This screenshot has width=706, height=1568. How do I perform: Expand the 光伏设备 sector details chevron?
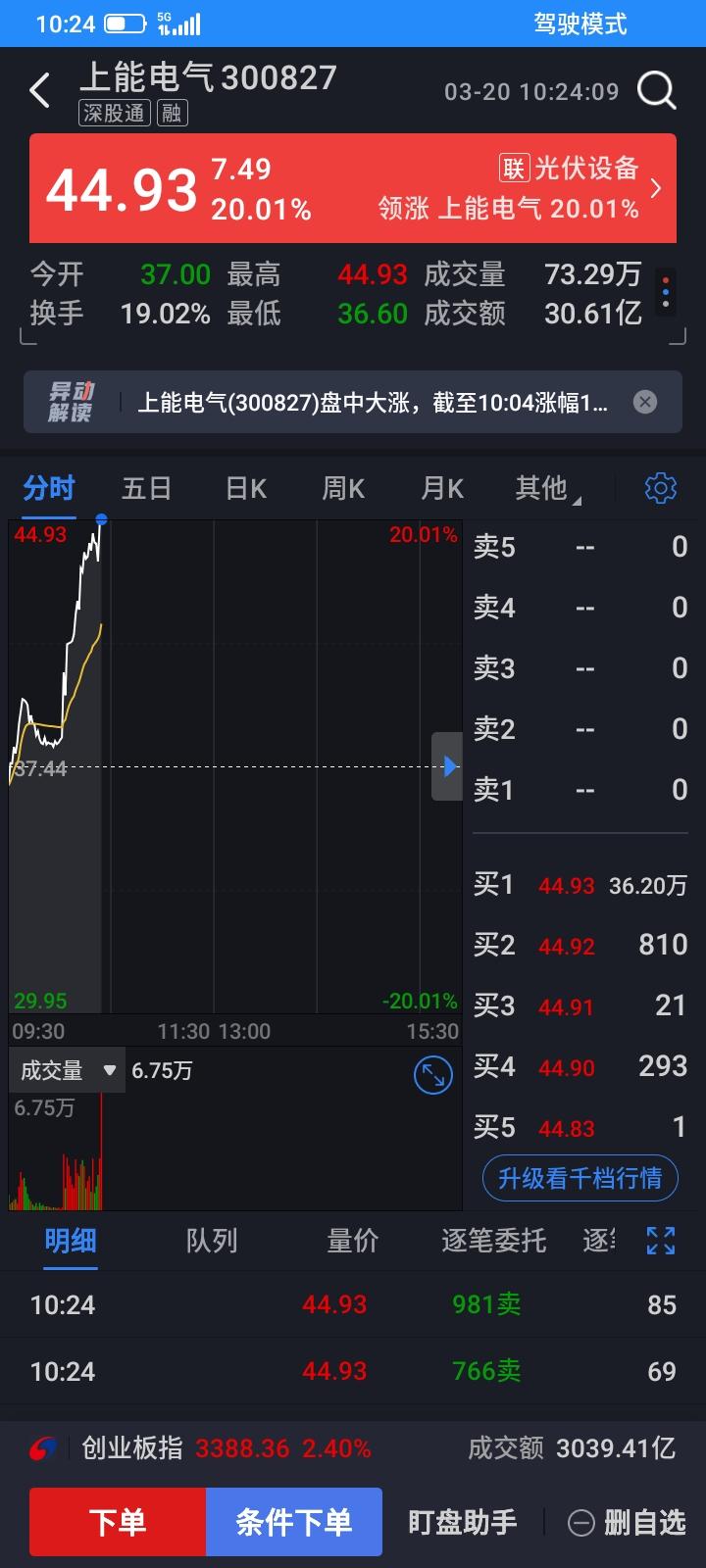pyautogui.click(x=655, y=188)
